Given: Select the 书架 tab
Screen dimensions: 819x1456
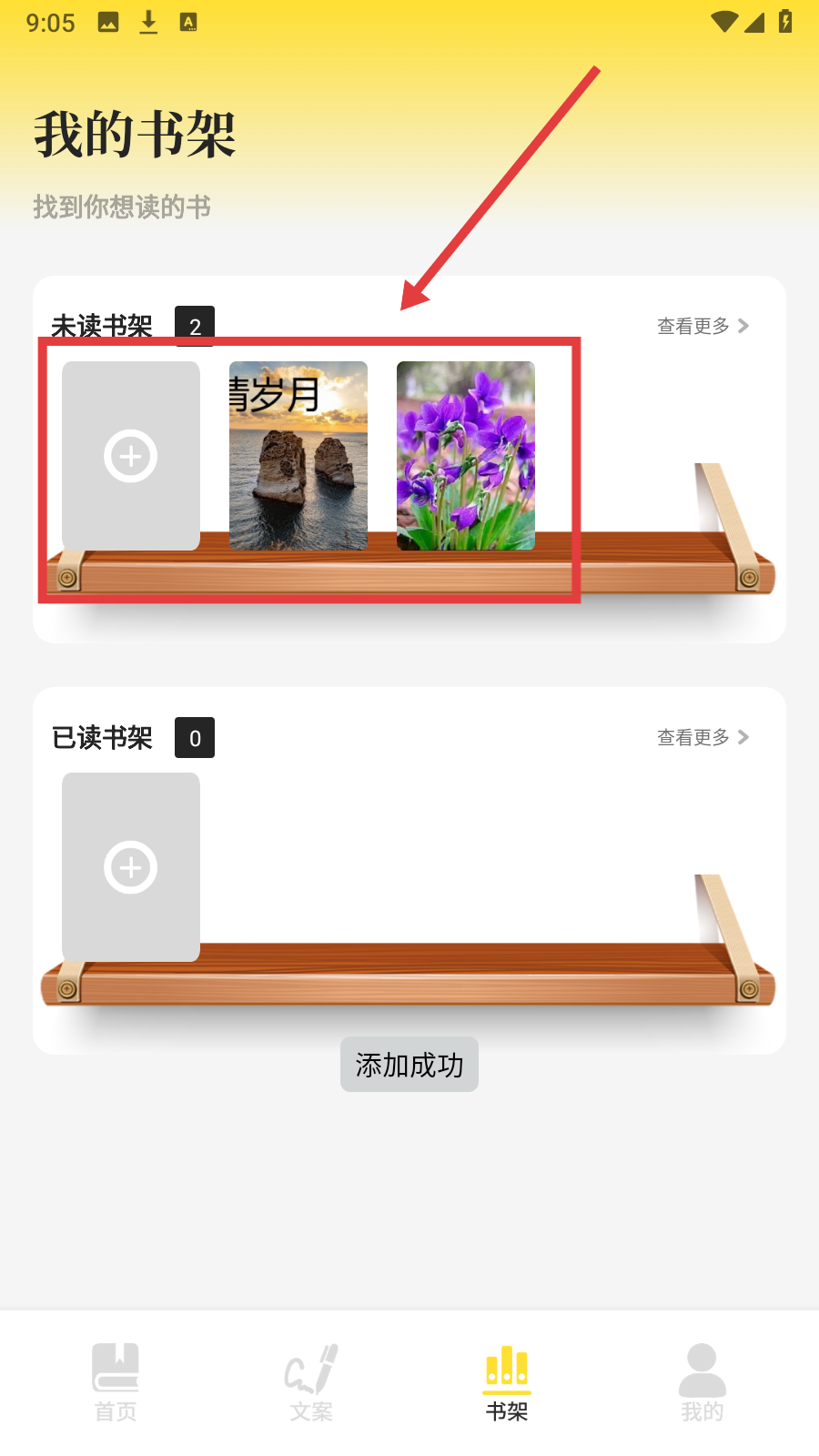Looking at the screenshot, I should click(x=507, y=1381).
